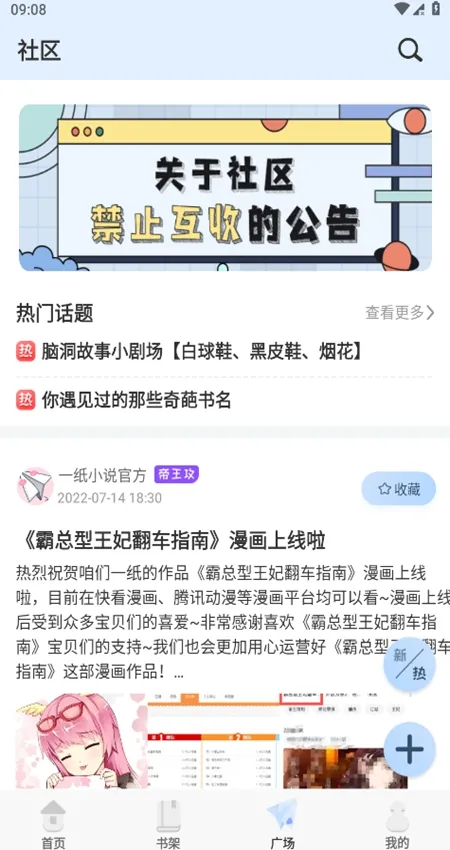
Task: Tap 查看更多 for hot topics
Action: 400,312
